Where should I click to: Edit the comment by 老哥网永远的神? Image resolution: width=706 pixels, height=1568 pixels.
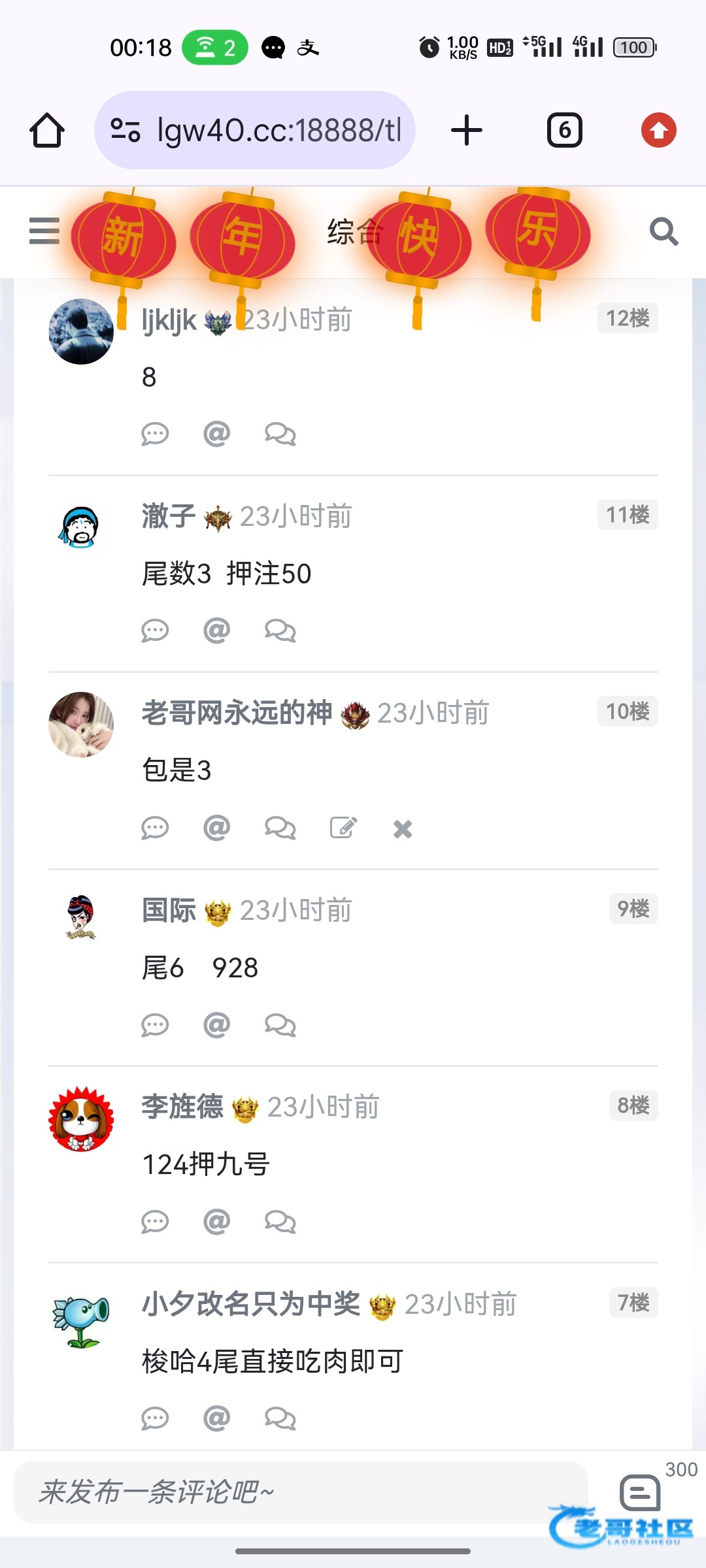343,828
